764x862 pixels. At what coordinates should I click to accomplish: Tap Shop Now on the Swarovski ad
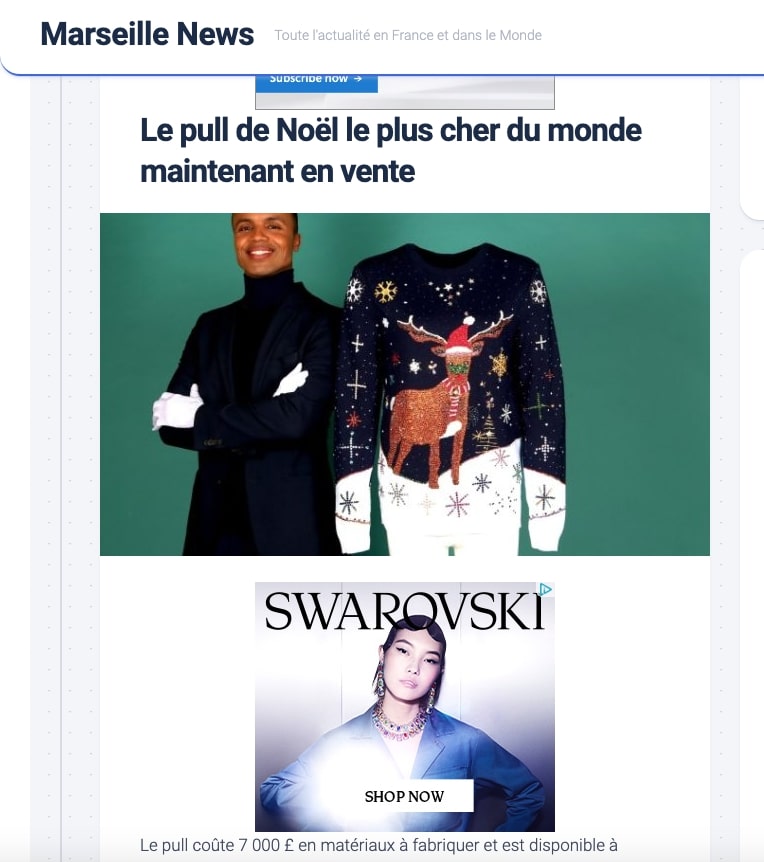point(404,796)
